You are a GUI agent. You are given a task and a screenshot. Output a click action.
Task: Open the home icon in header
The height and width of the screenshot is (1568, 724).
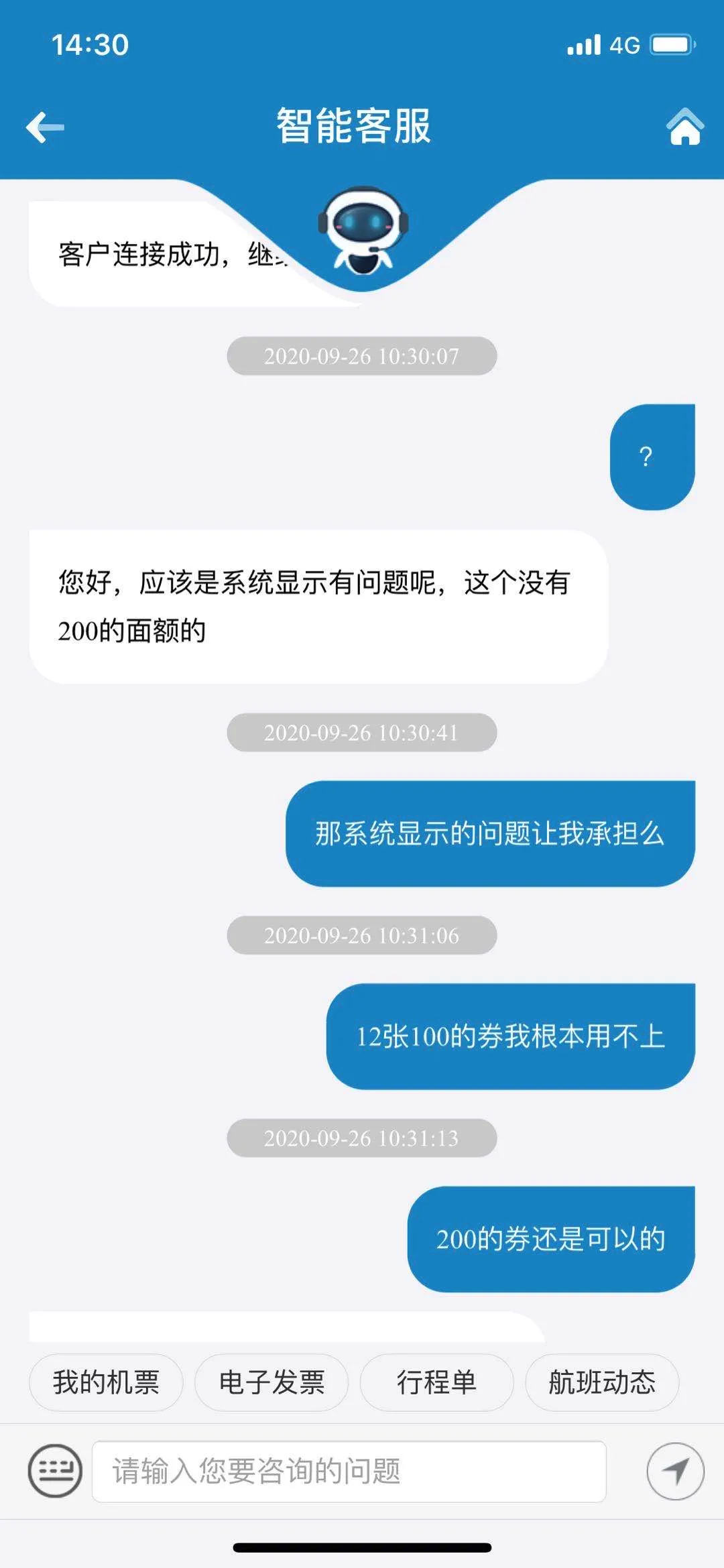point(684,126)
